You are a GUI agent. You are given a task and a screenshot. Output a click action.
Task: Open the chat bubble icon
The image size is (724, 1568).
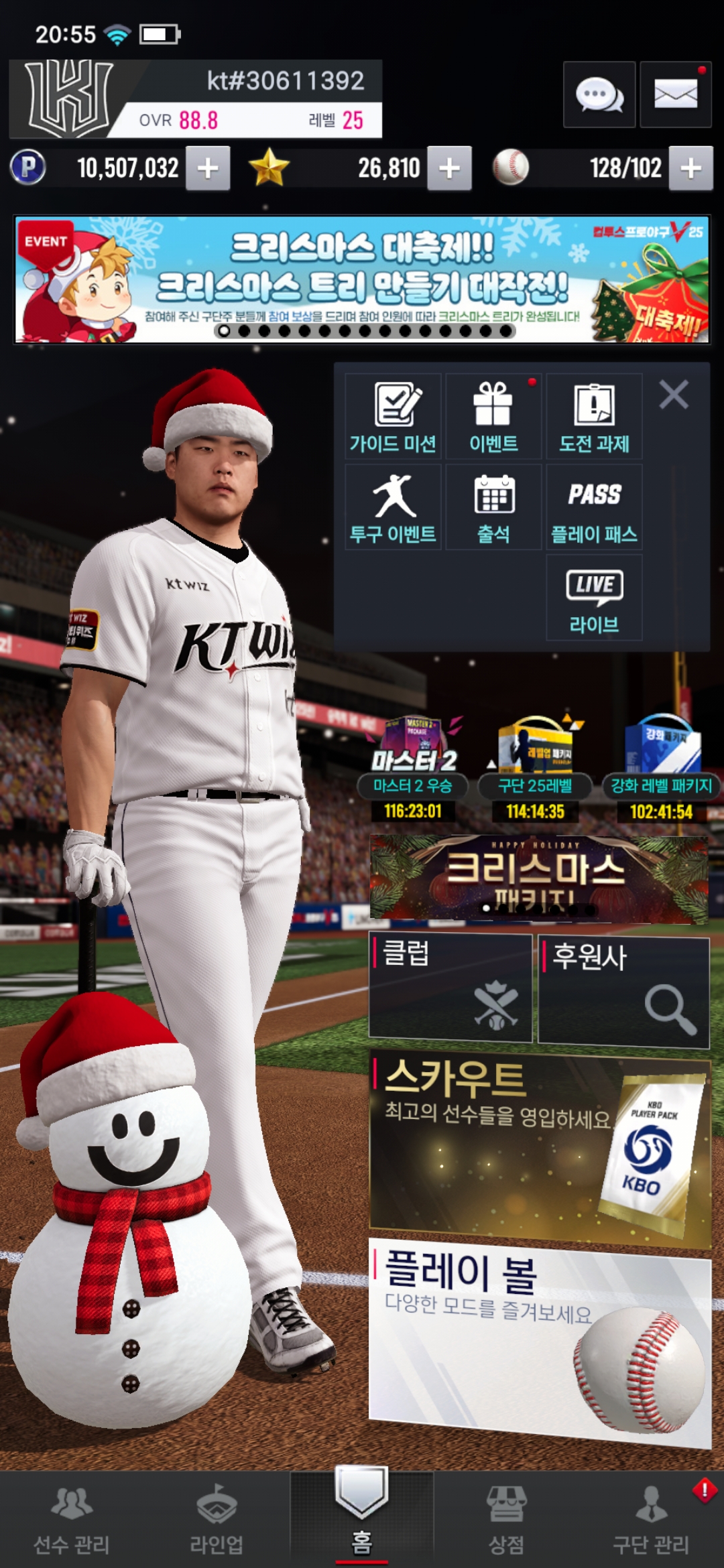[x=599, y=94]
